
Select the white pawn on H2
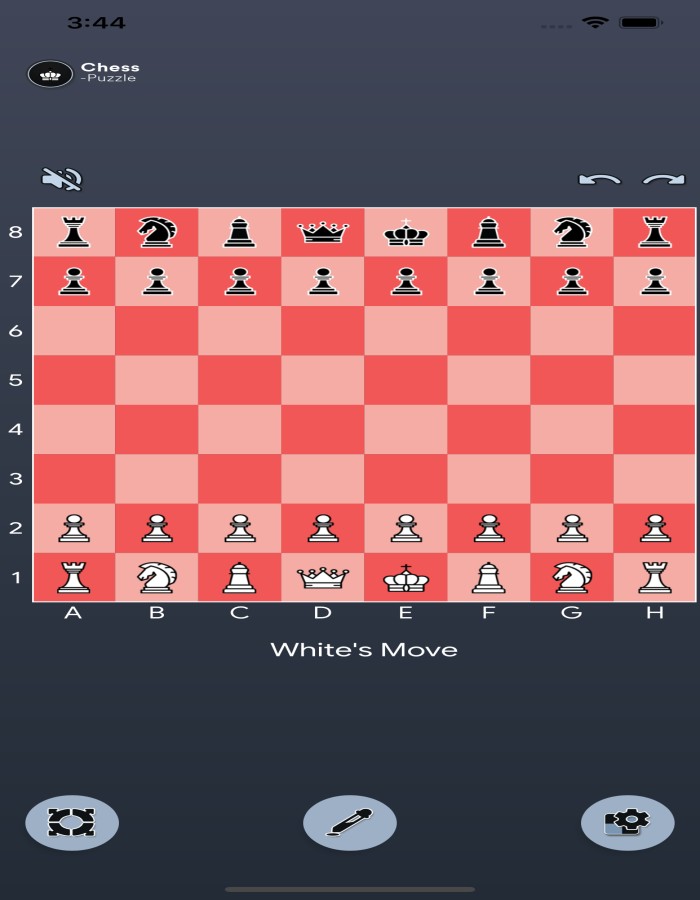tap(654, 527)
